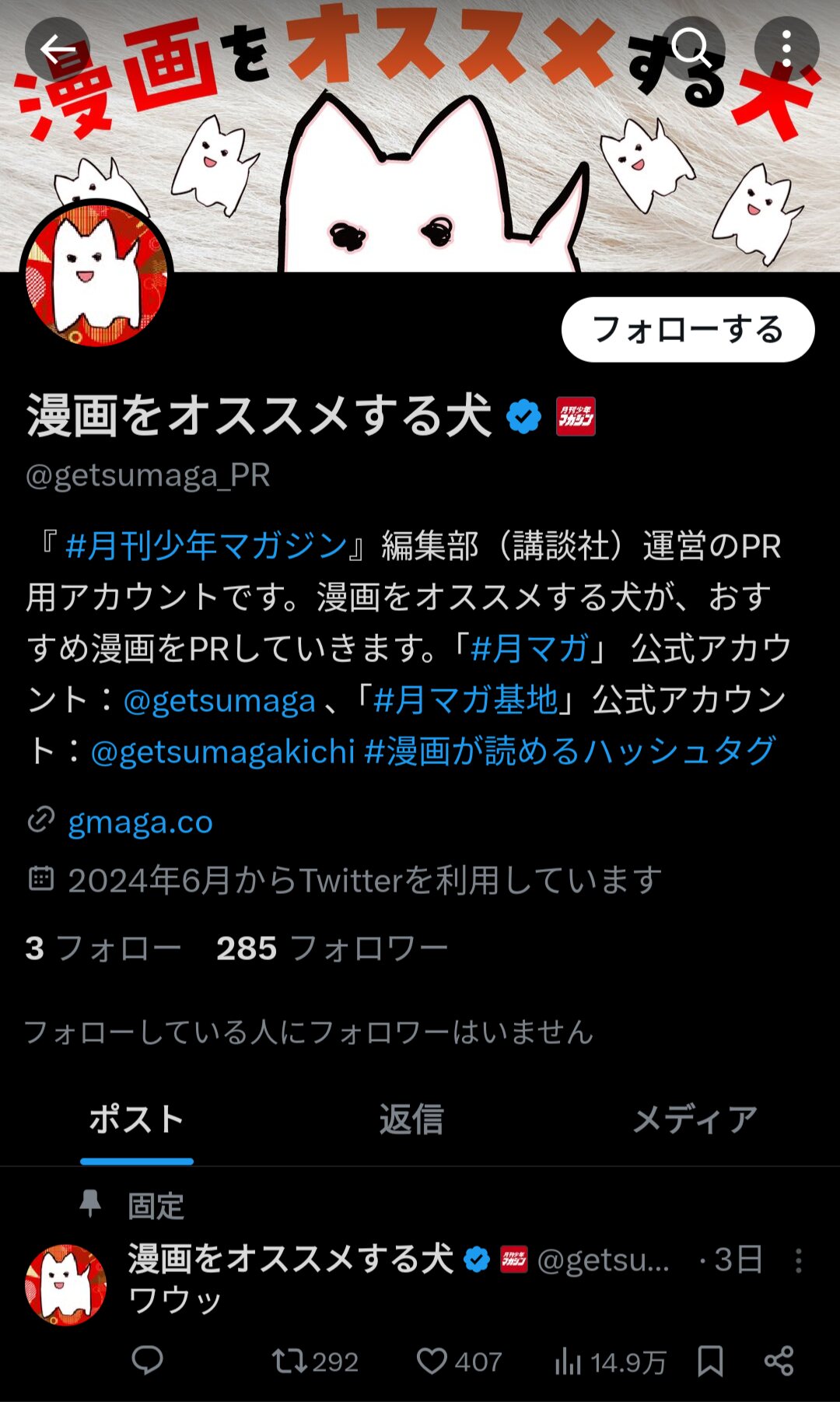The height and width of the screenshot is (1402, 840).
Task: Open search on this profile
Action: (691, 49)
